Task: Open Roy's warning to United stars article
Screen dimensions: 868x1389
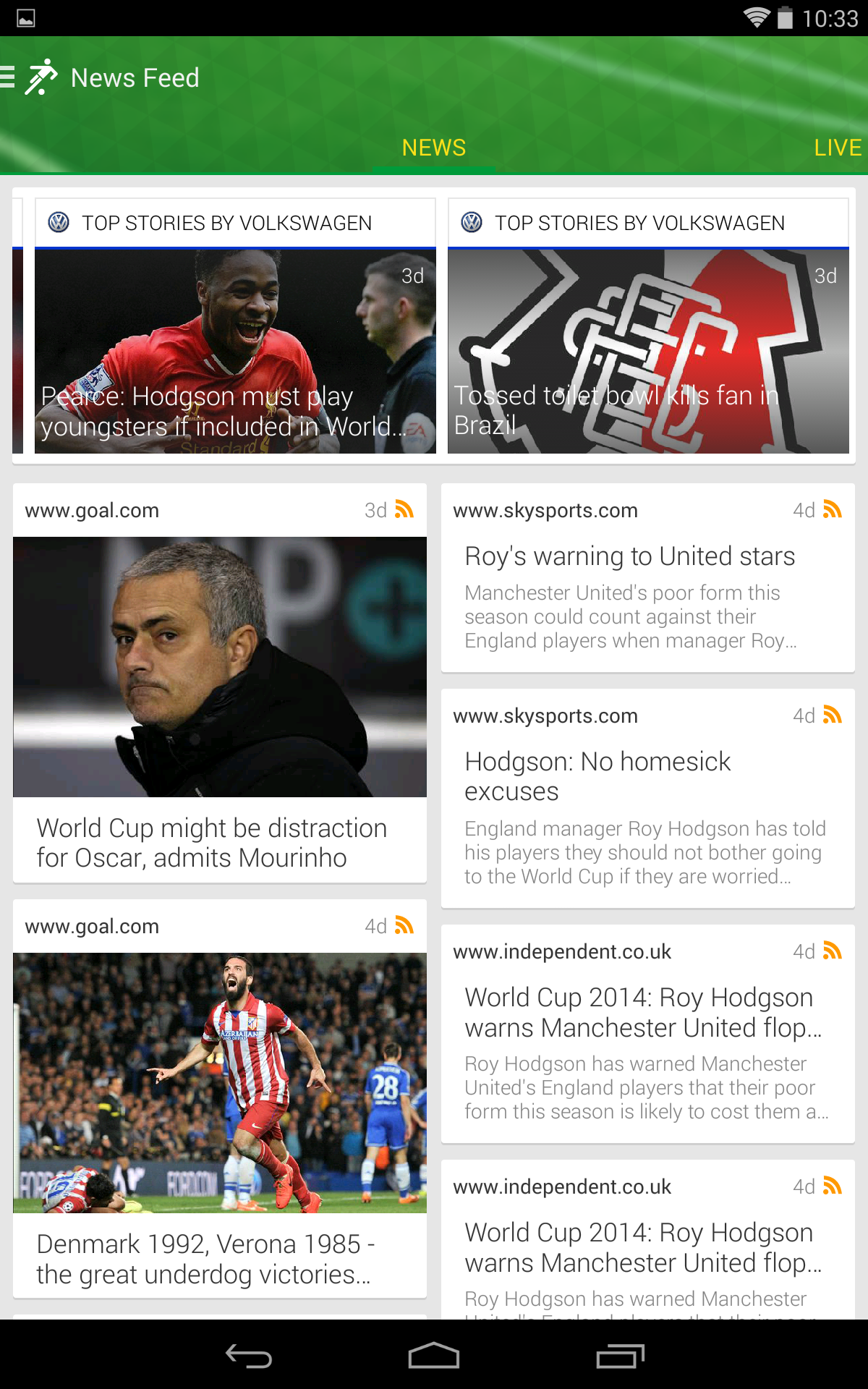Action: tap(647, 579)
